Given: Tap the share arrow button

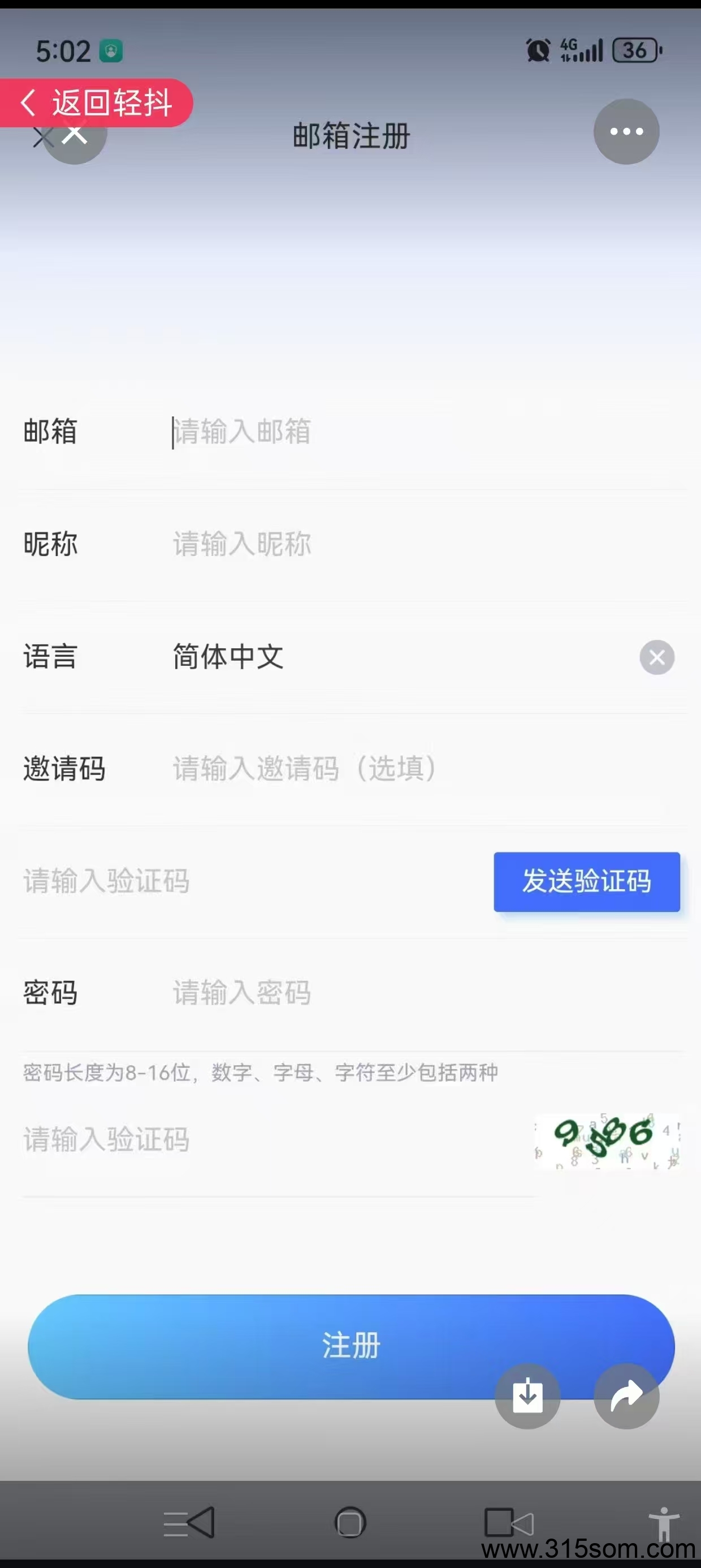Looking at the screenshot, I should click(626, 1395).
